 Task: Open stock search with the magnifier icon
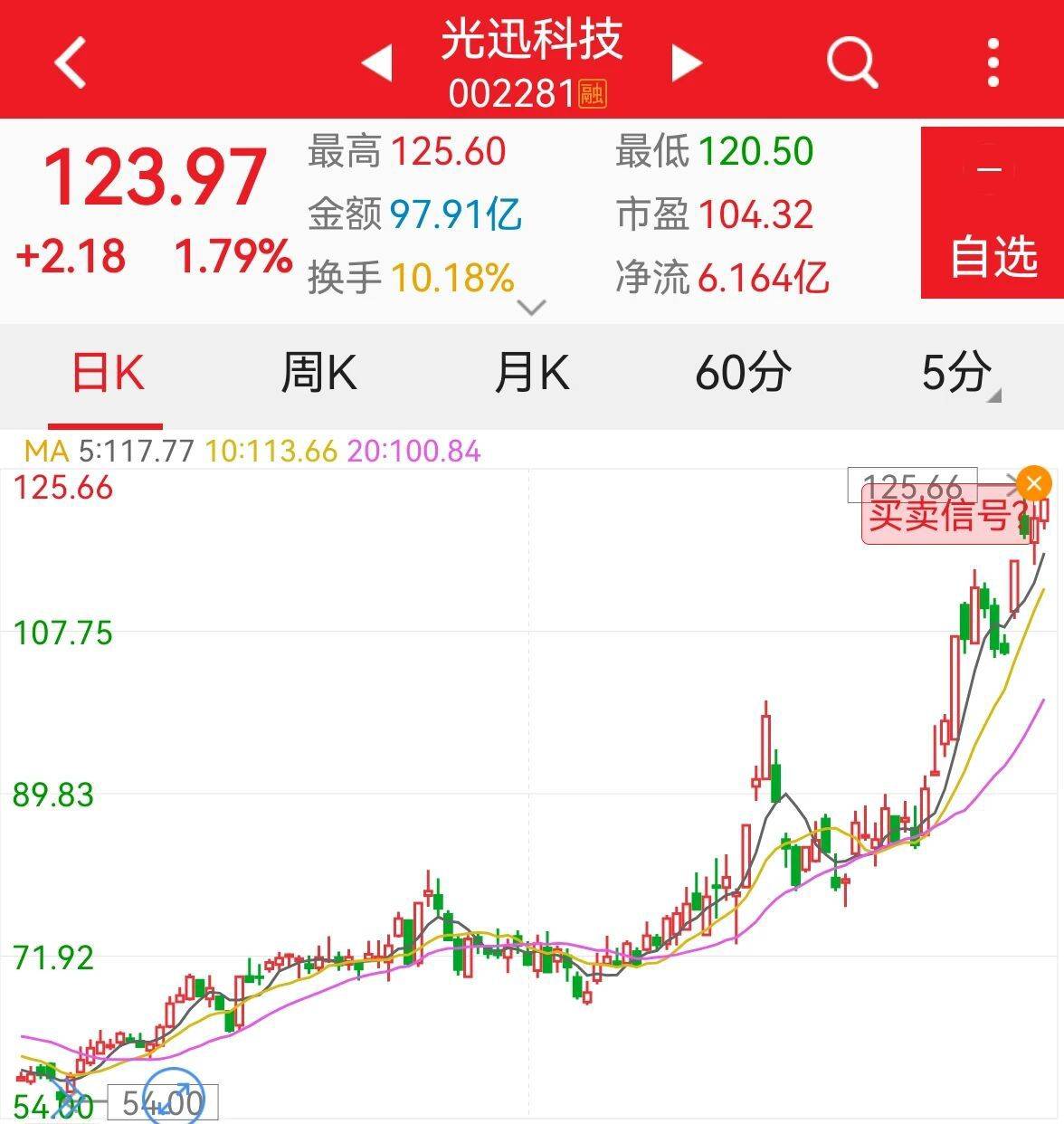[850, 61]
